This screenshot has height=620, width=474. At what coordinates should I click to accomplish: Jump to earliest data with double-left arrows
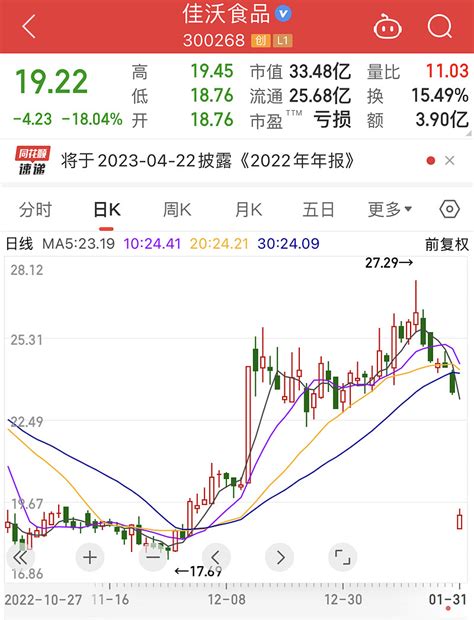coord(21,558)
